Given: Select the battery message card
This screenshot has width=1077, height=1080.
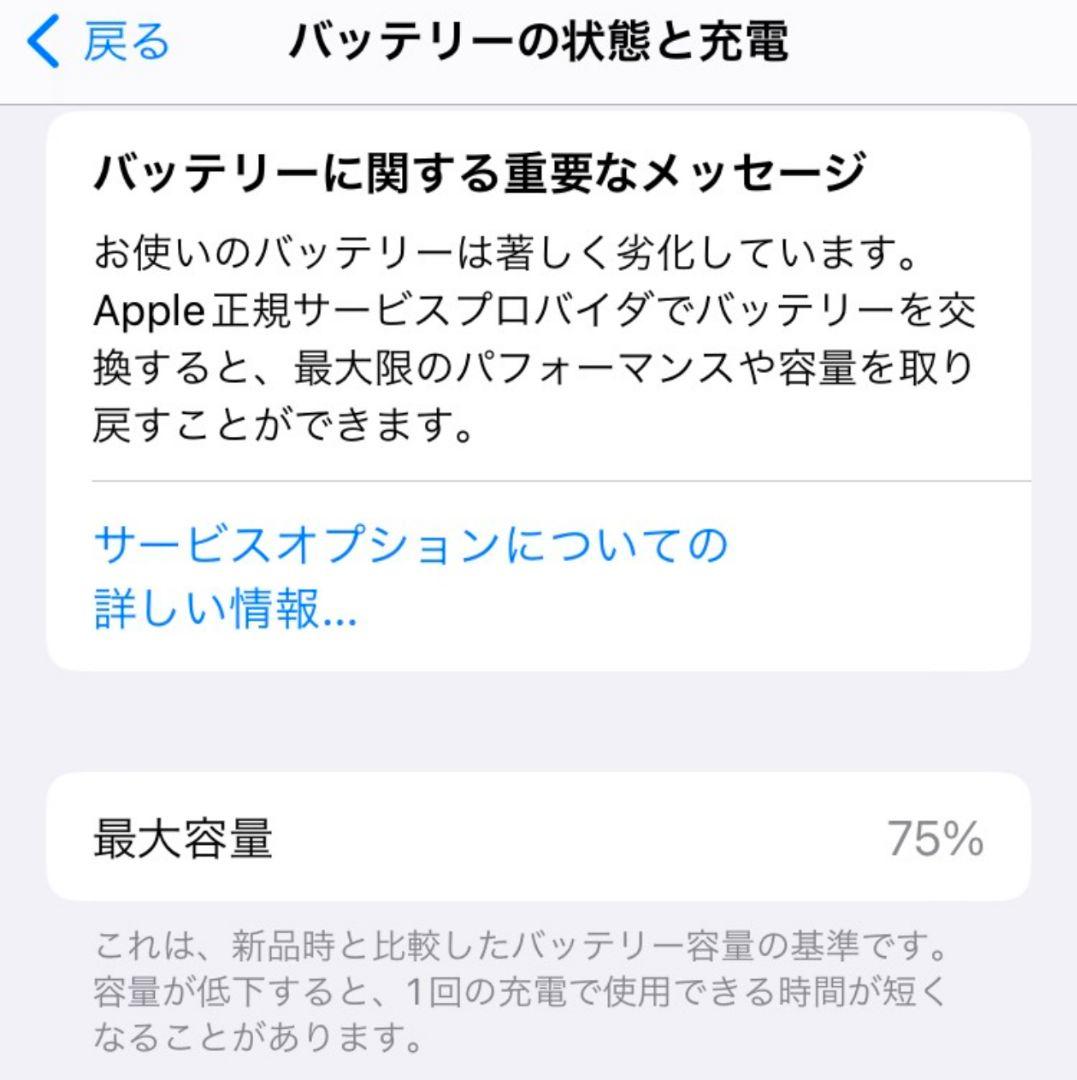Looking at the screenshot, I should [x=538, y=390].
